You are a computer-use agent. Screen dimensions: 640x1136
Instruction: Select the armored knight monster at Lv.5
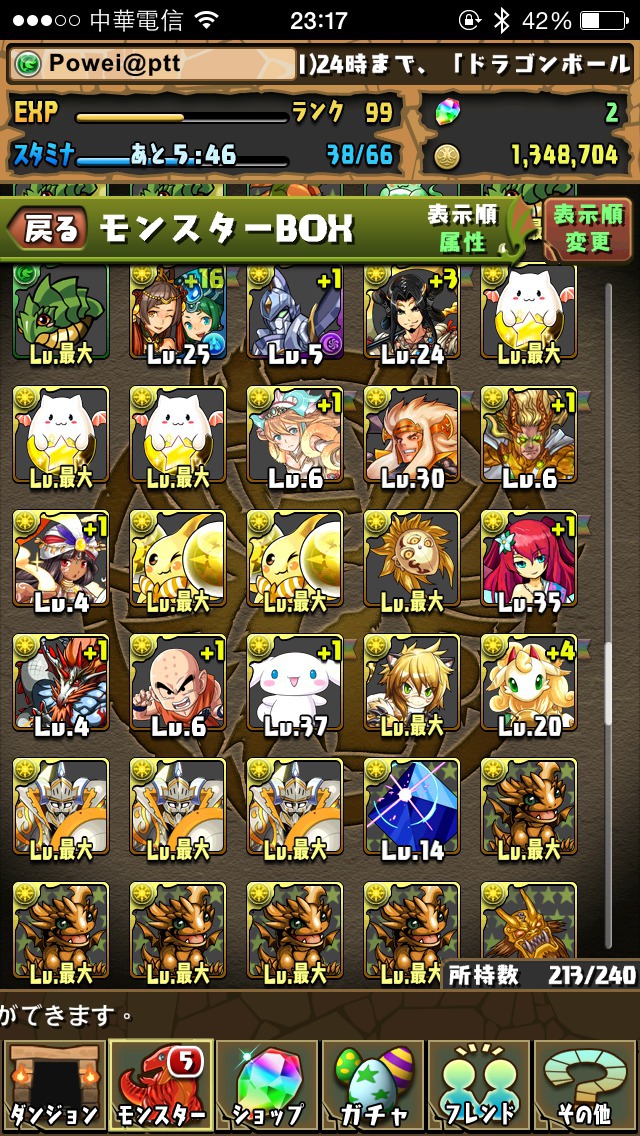pos(294,313)
